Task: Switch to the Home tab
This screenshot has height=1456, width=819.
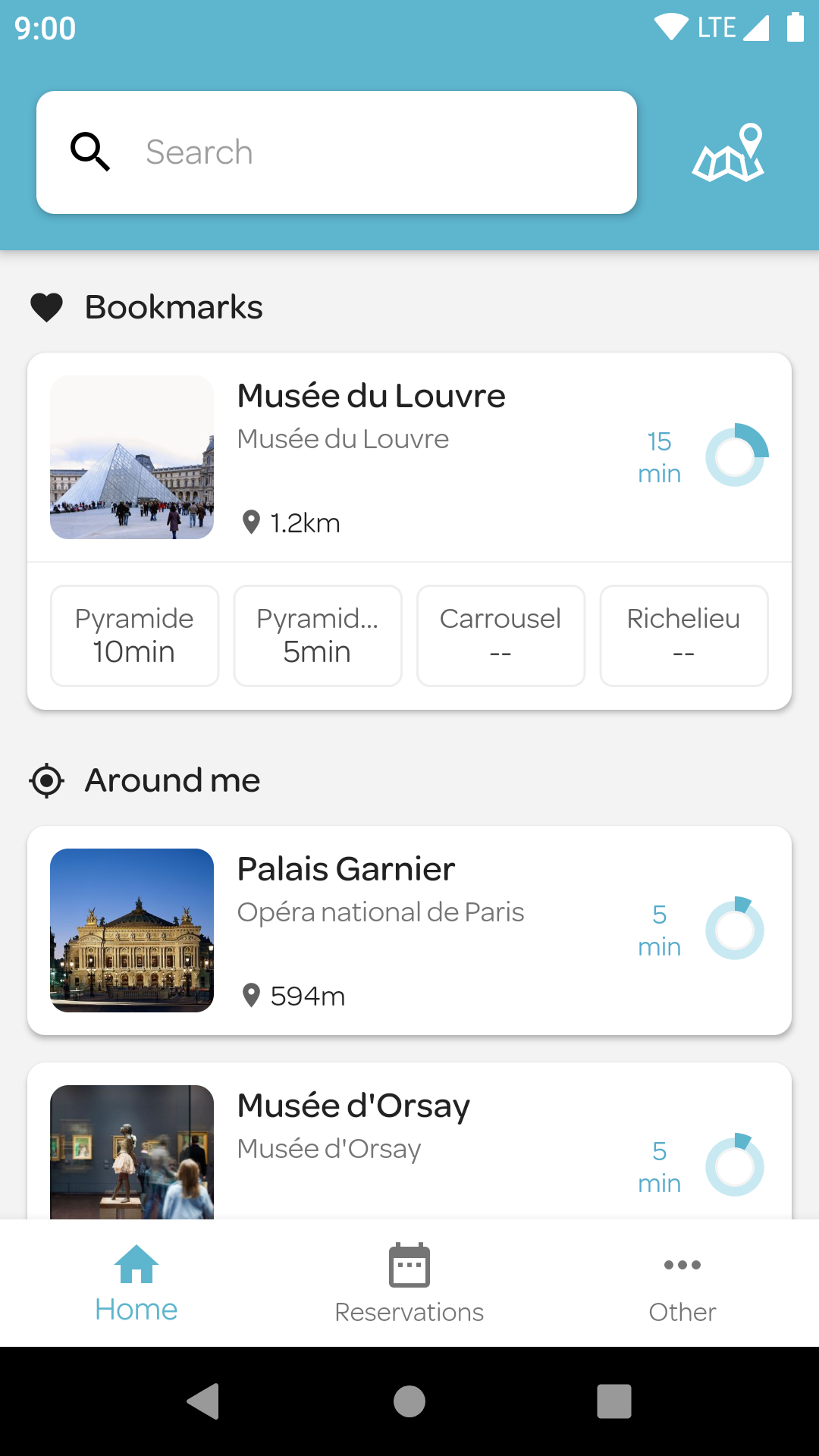Action: [x=136, y=1283]
